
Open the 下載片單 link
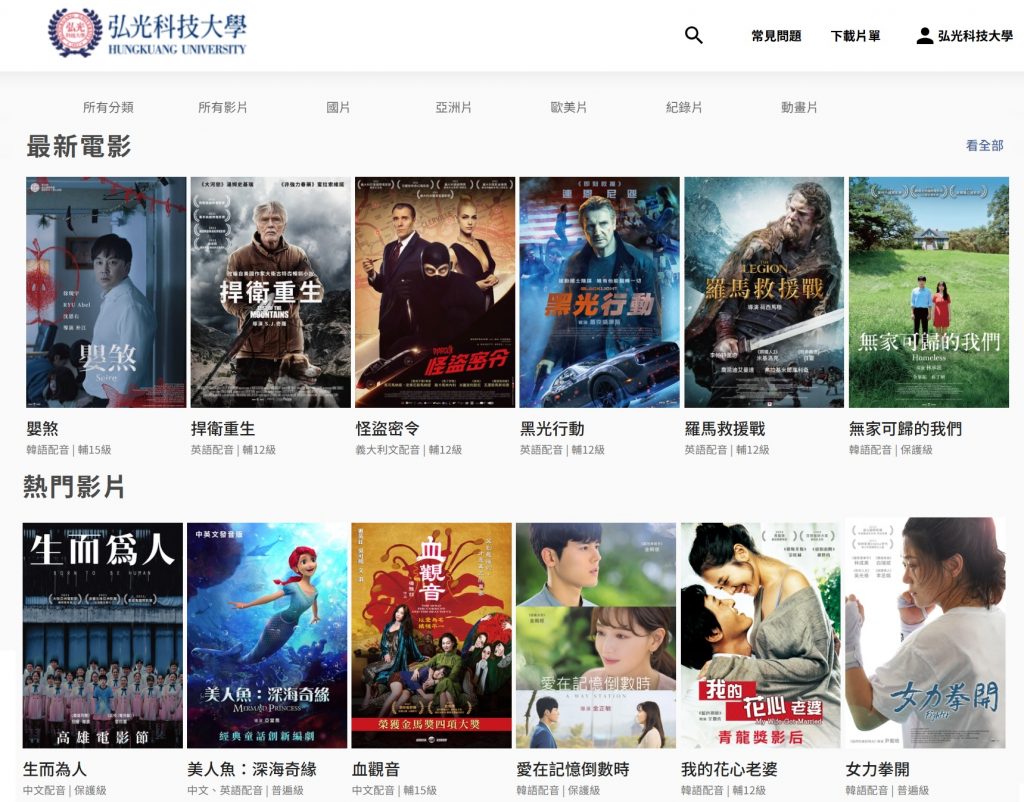pos(855,36)
